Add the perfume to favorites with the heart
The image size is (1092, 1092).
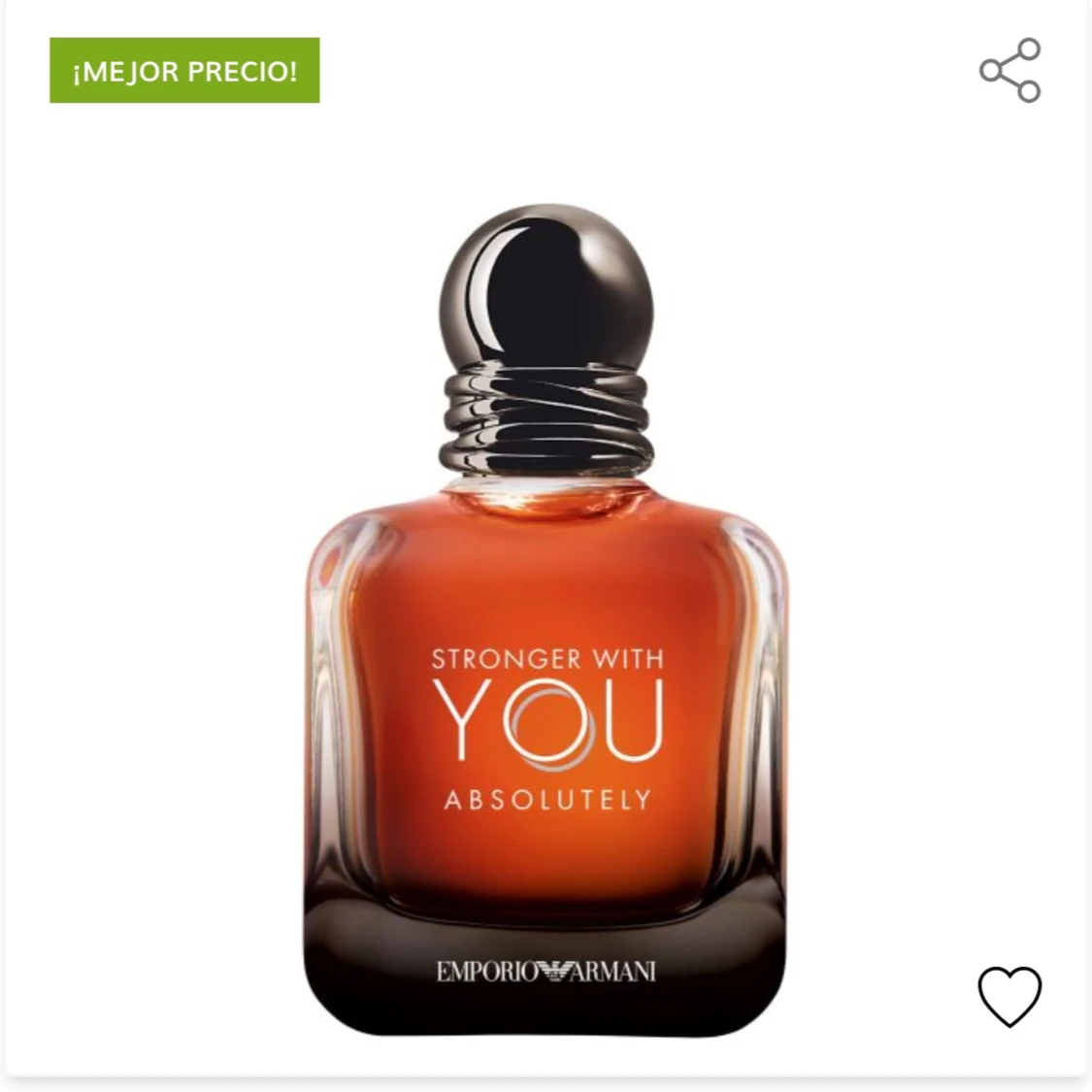[1009, 997]
